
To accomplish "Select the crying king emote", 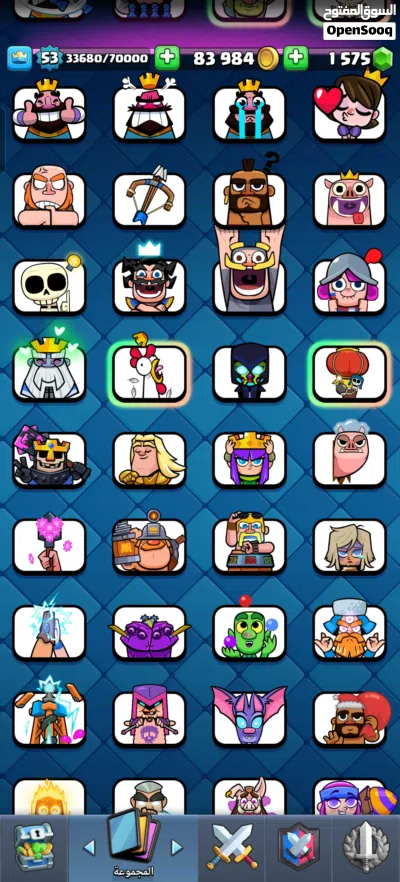I will [x=249, y=111].
